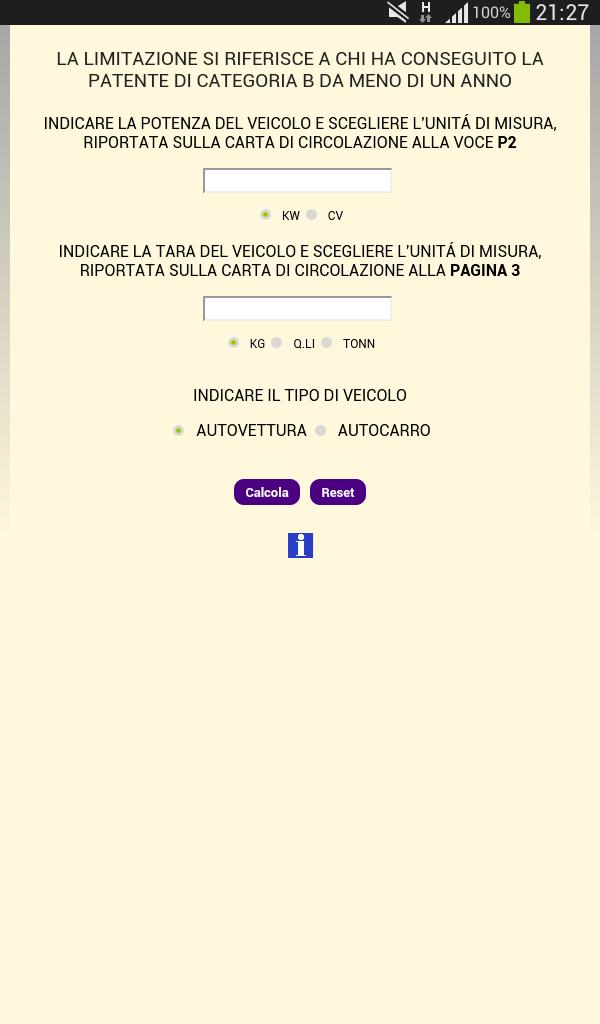600x1024 pixels.
Task: Tap the Calcola button
Action: (267, 492)
